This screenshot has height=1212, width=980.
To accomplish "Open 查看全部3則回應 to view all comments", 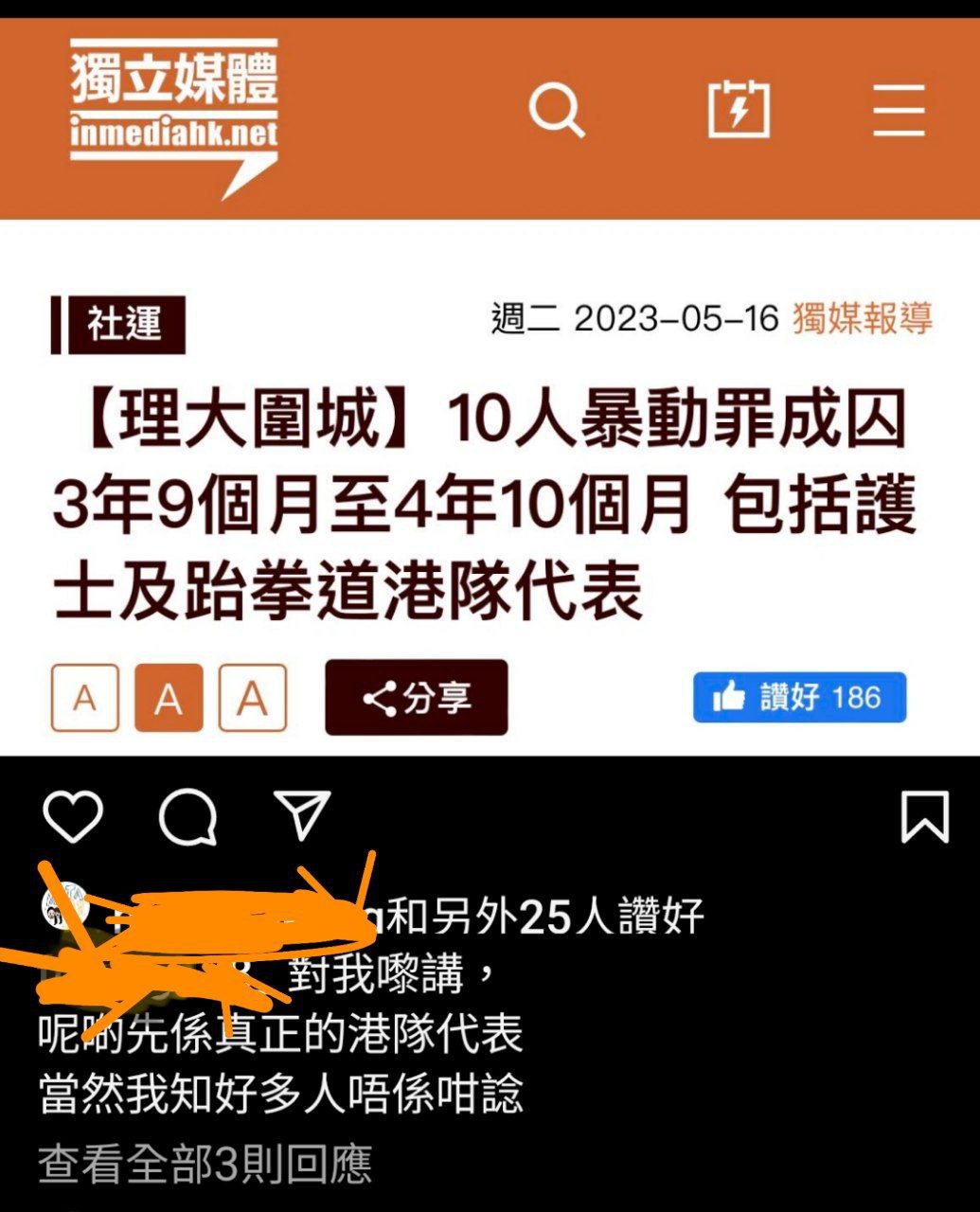I will pyautogui.click(x=205, y=1164).
